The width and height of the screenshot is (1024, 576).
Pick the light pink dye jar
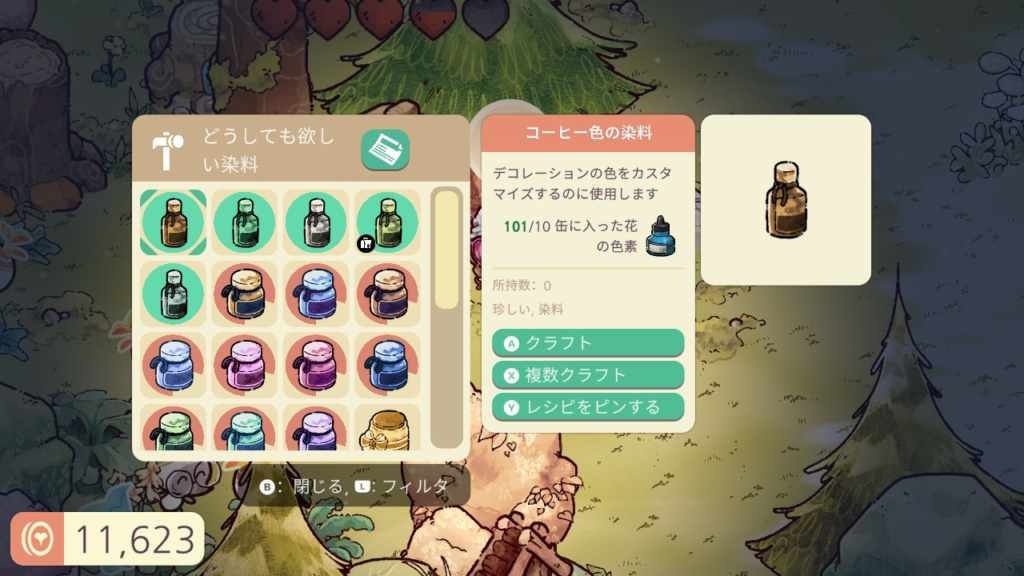(244, 364)
